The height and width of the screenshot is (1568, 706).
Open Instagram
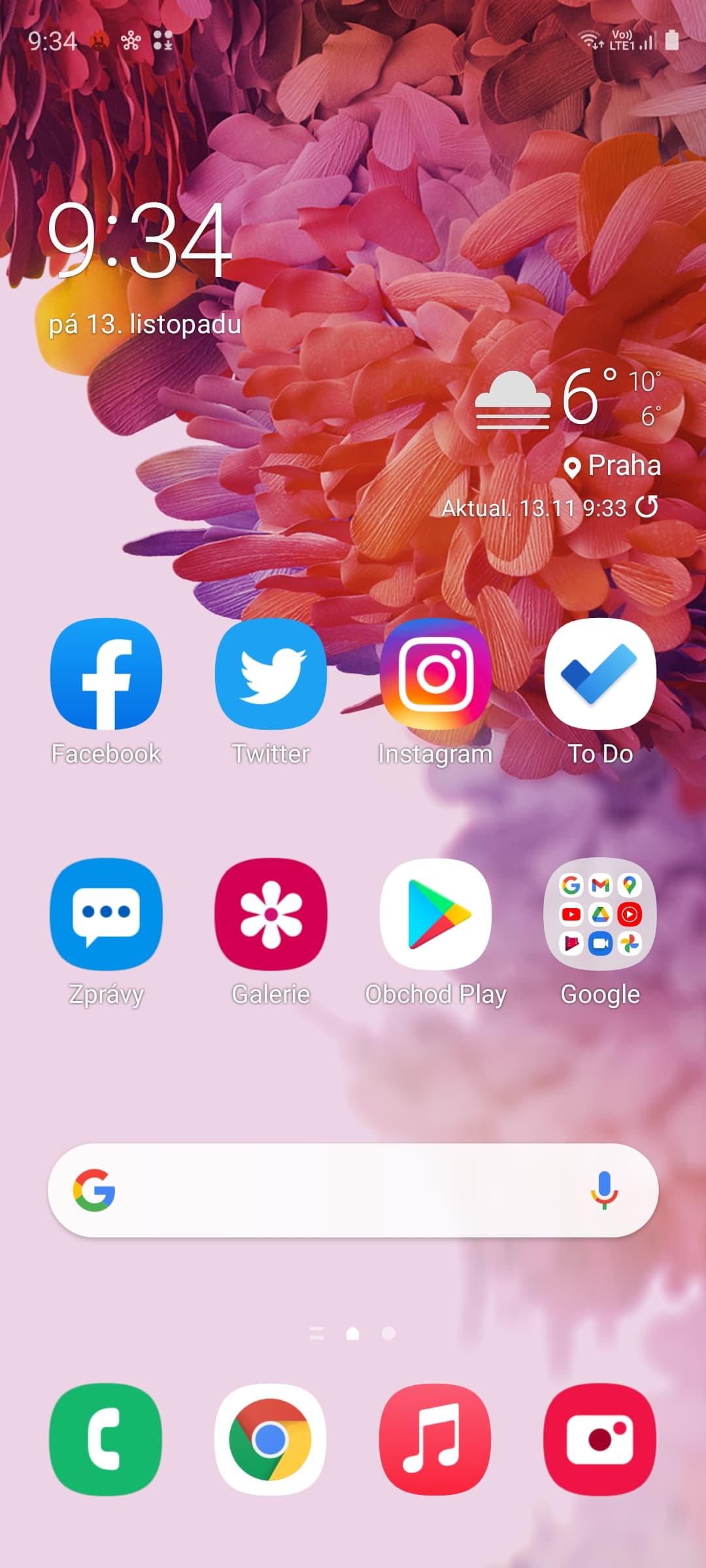(x=435, y=674)
